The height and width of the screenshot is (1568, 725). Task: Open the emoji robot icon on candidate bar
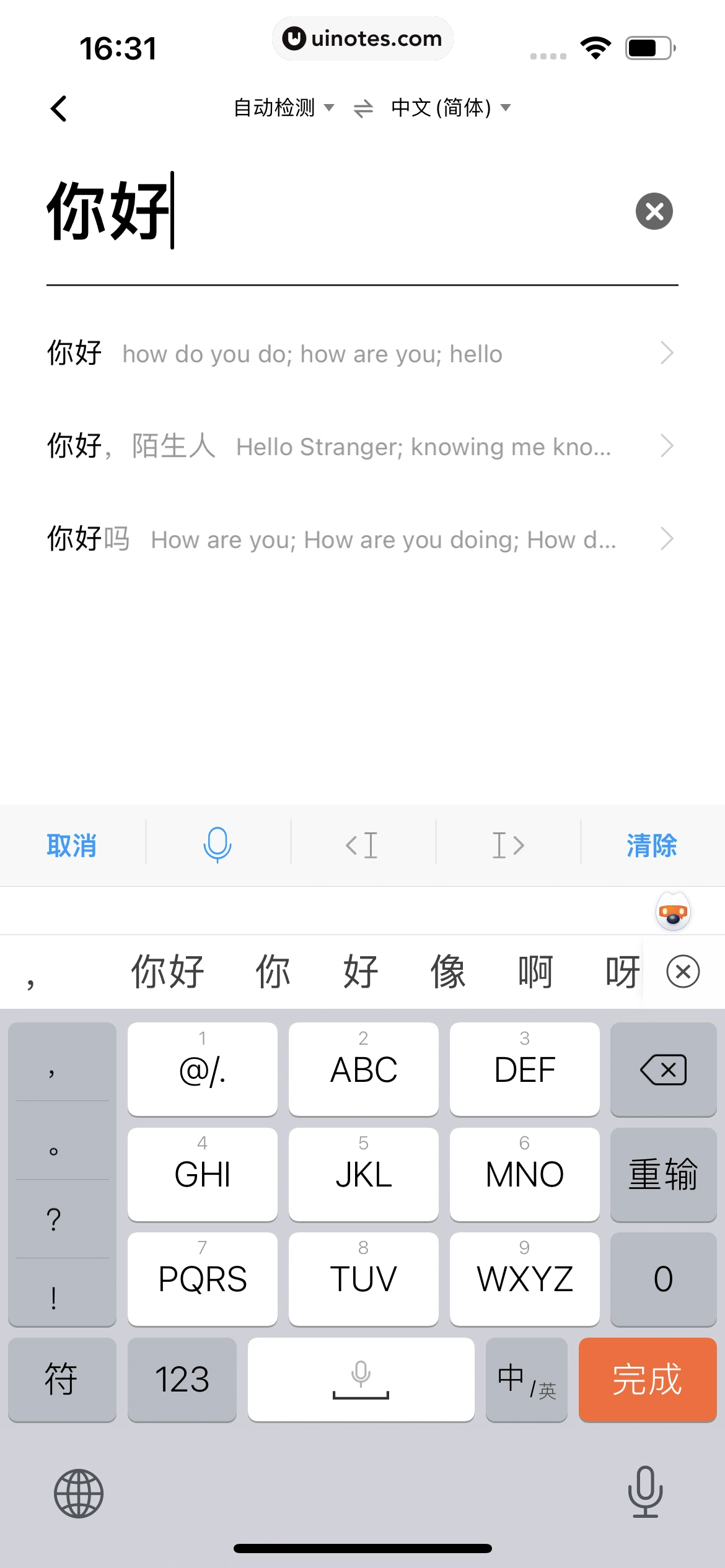point(672,912)
